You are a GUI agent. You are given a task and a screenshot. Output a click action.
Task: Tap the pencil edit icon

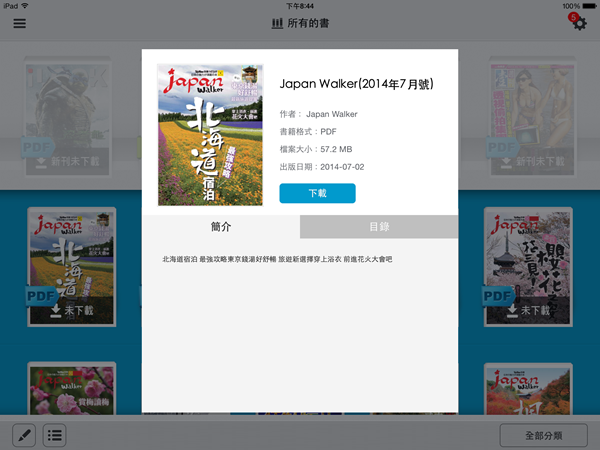click(24, 436)
